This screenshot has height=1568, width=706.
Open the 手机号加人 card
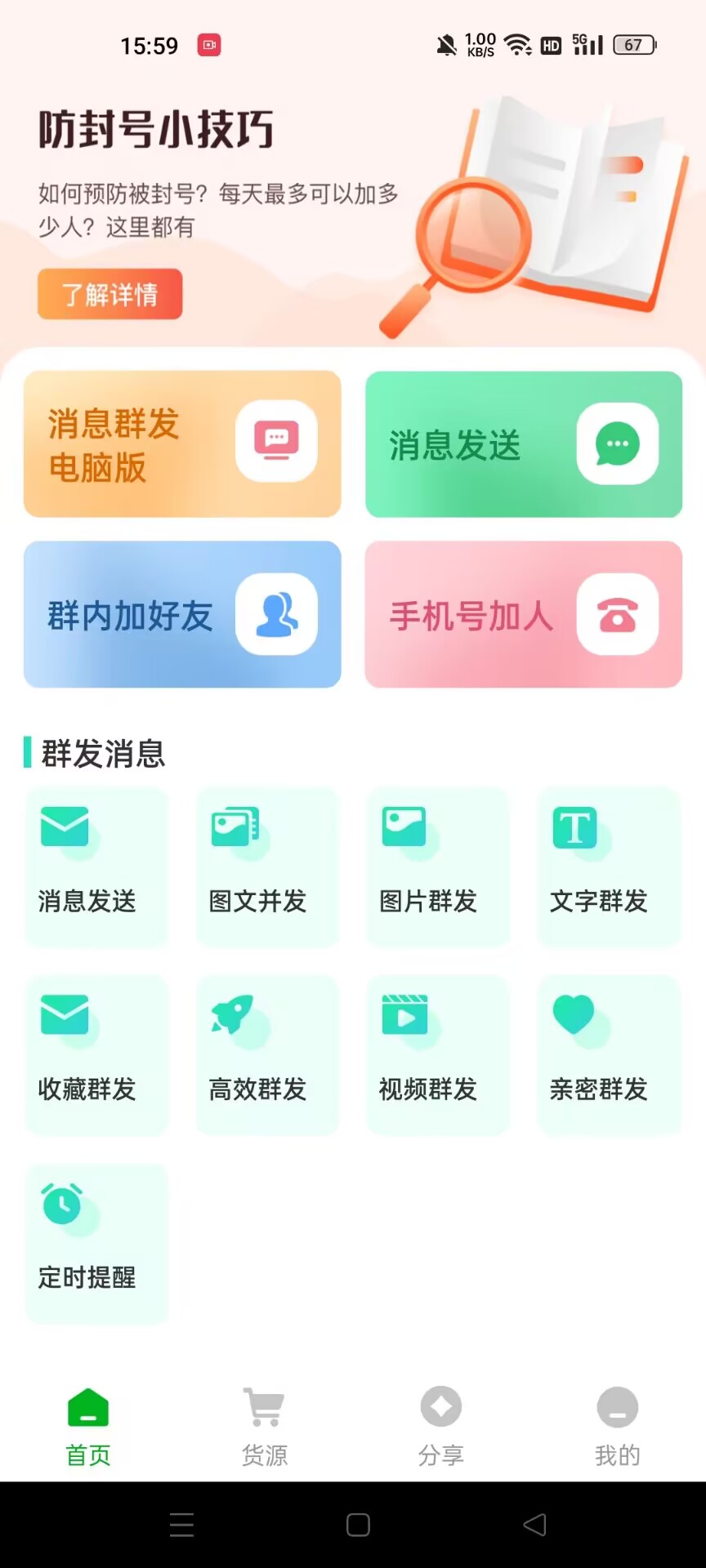(x=523, y=614)
